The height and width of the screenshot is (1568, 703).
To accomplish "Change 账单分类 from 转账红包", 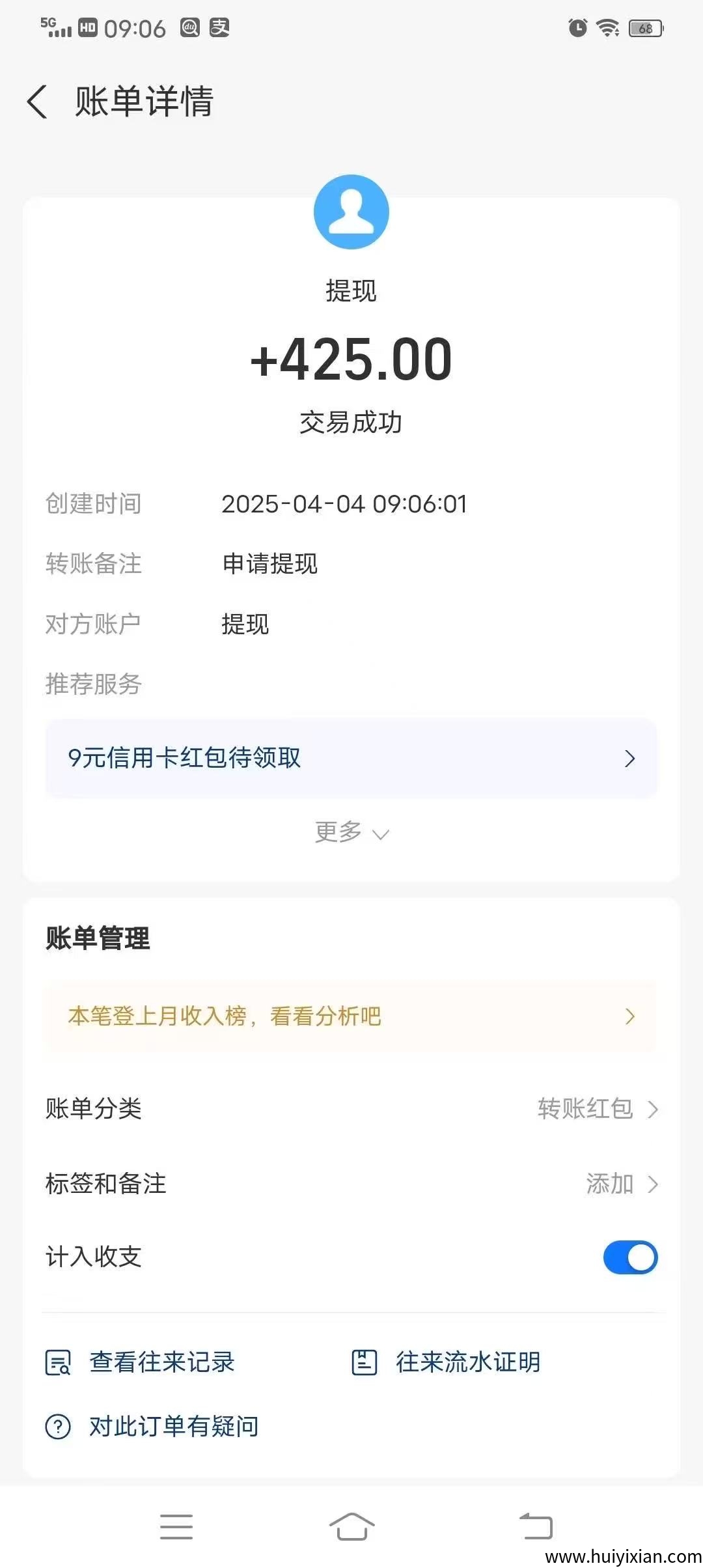I will click(598, 1109).
